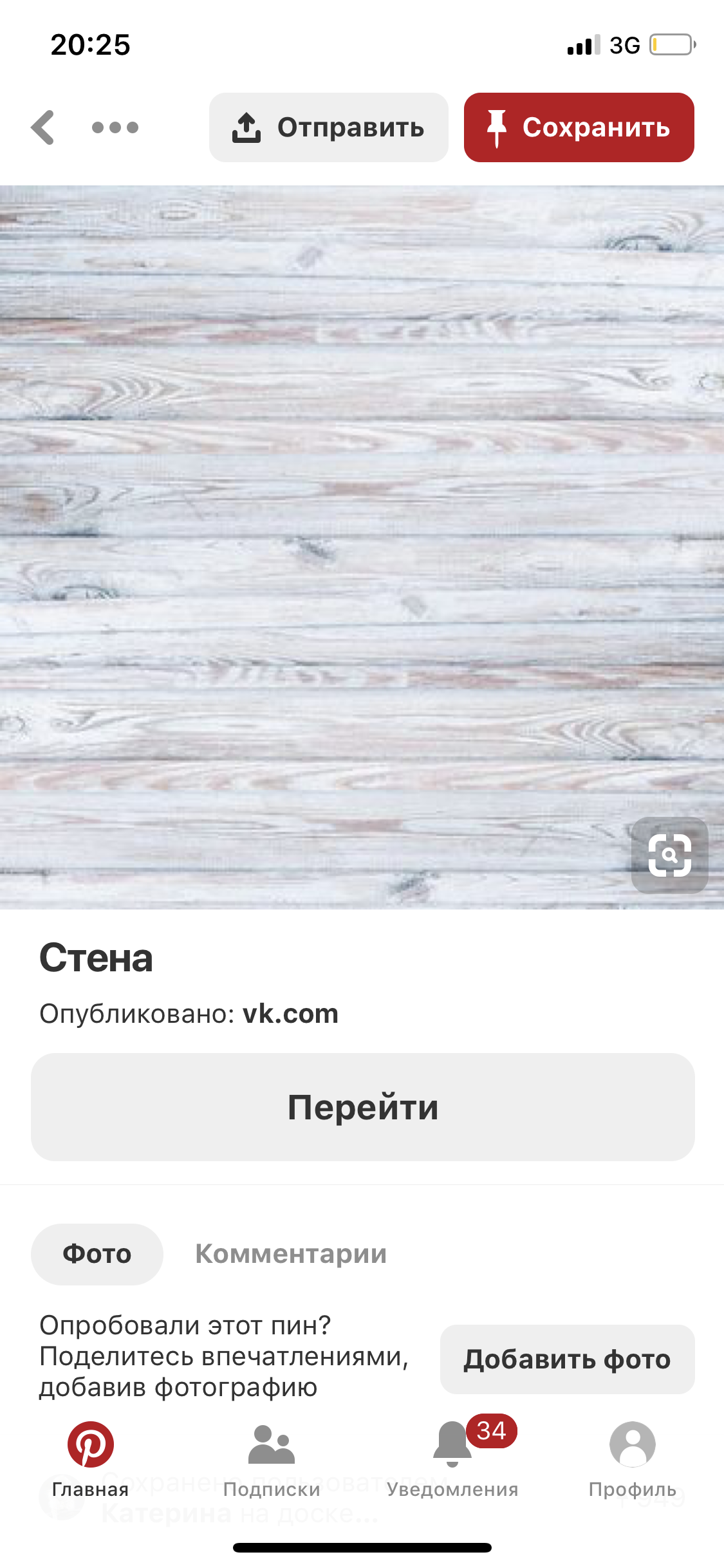Tap the Добавить фото button
Viewport: 724px width, 1568px height.
tap(567, 1359)
